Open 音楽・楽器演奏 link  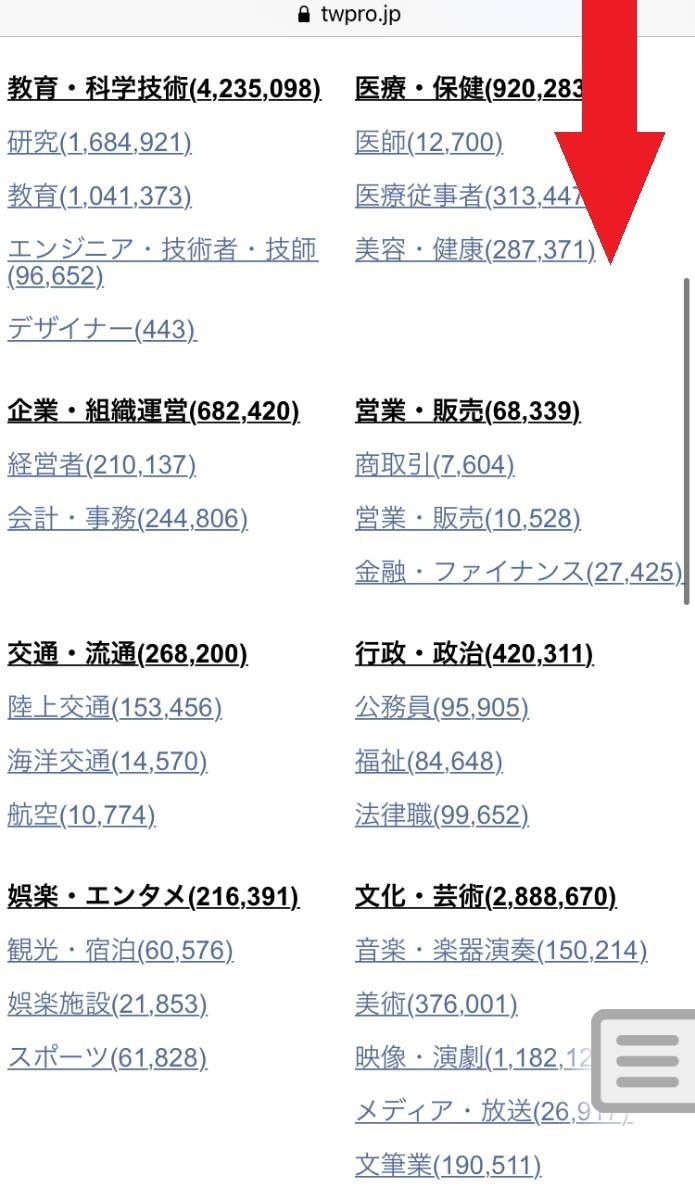pyautogui.click(x=501, y=950)
